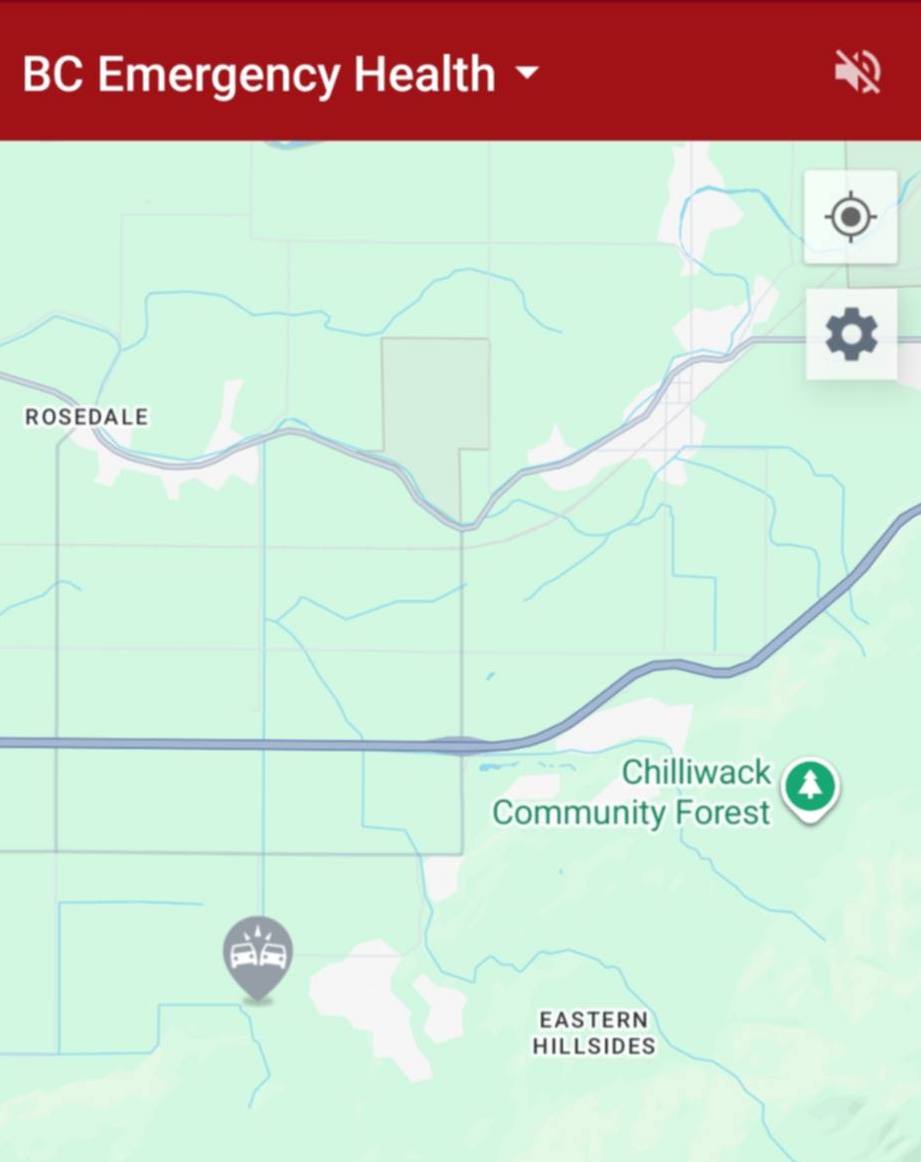The image size is (921, 1162).
Task: Open map settings gear
Action: point(851,334)
